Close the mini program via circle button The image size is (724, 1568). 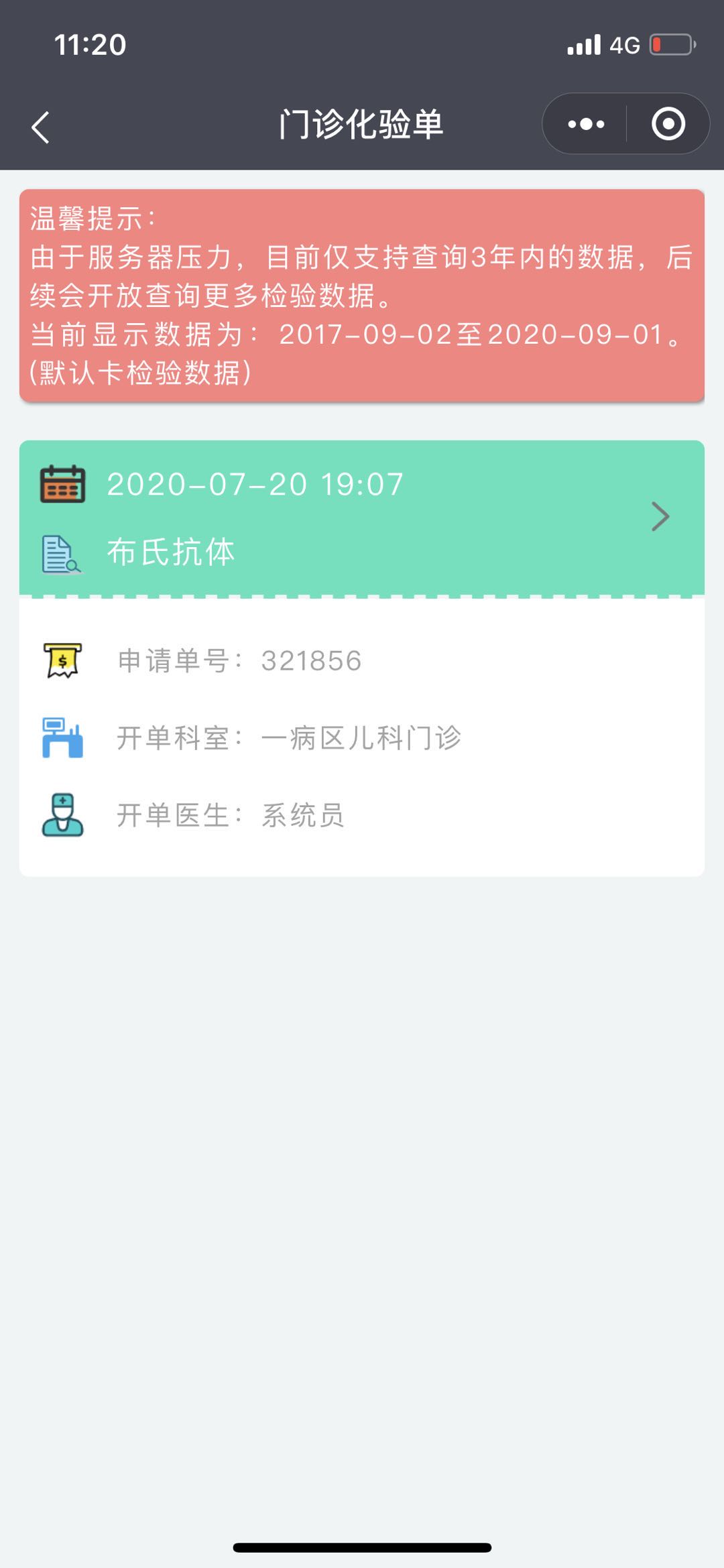pyautogui.click(x=668, y=125)
